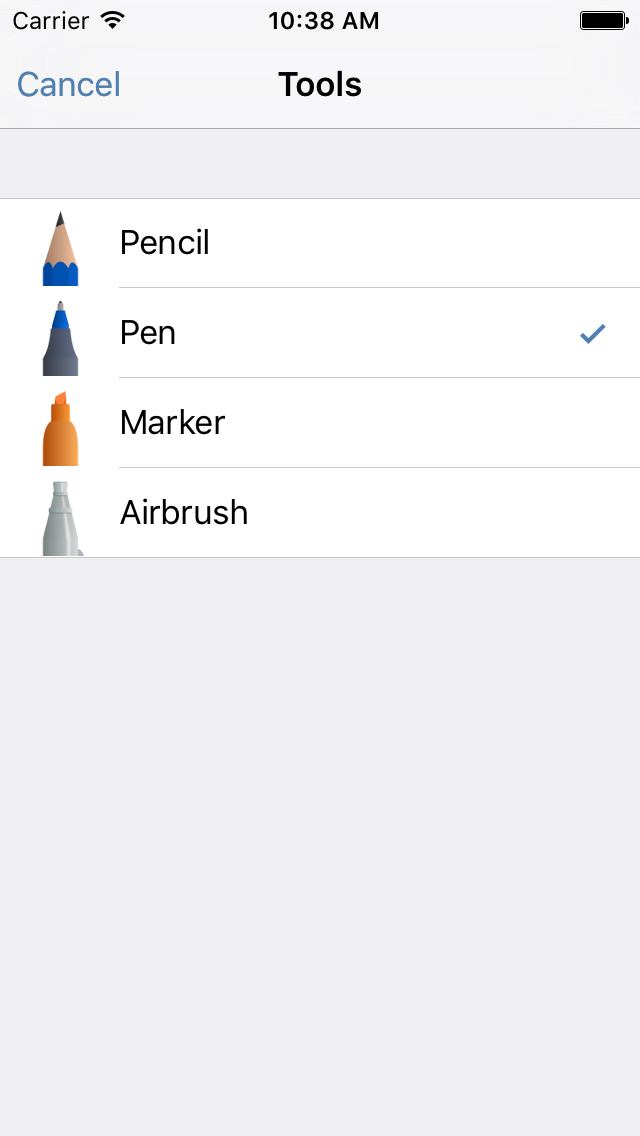Viewport: 640px width, 1136px height.
Task: Cancel the tool selection
Action: [69, 85]
